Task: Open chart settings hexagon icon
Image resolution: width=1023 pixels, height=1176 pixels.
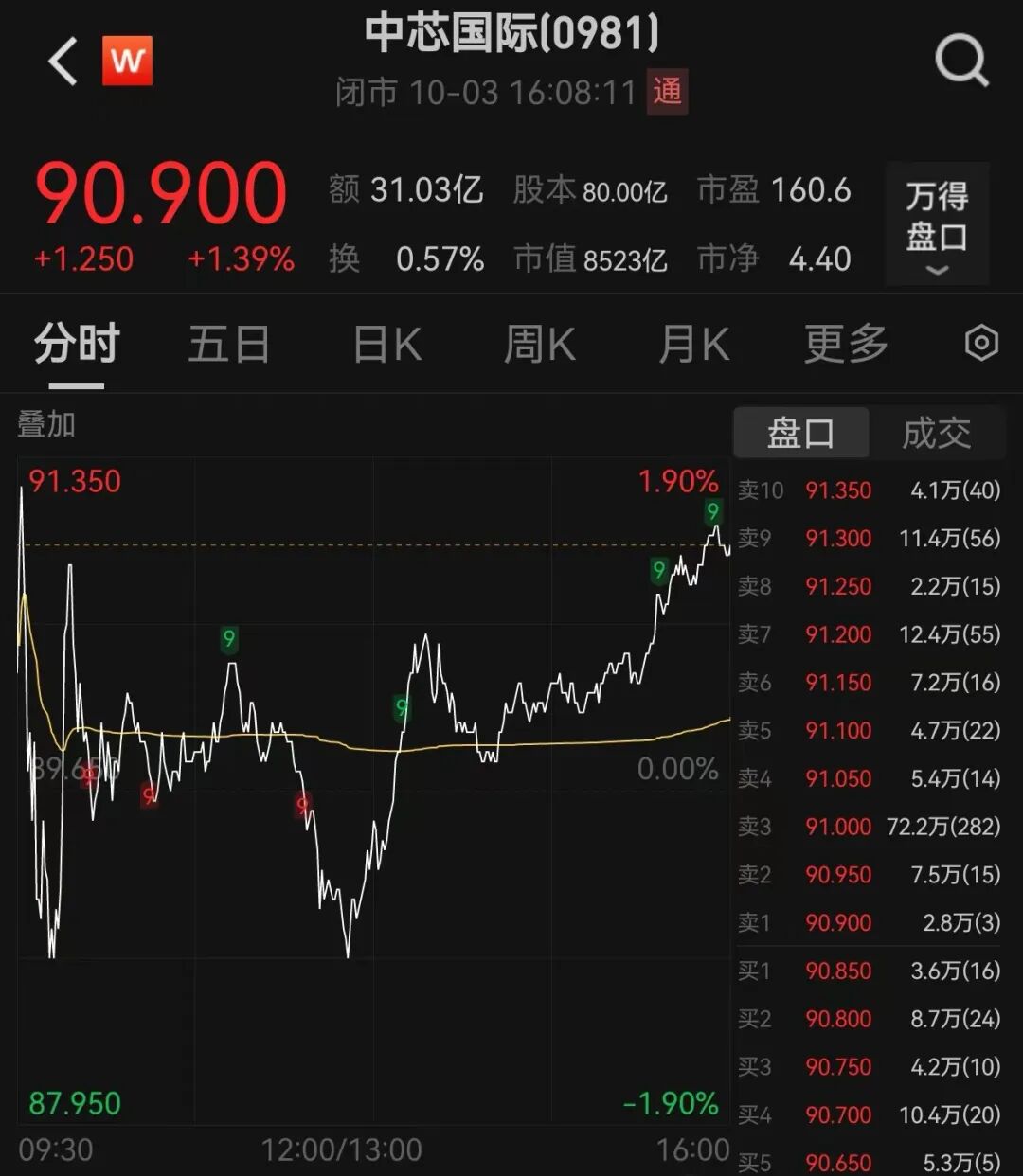Action: (x=981, y=343)
